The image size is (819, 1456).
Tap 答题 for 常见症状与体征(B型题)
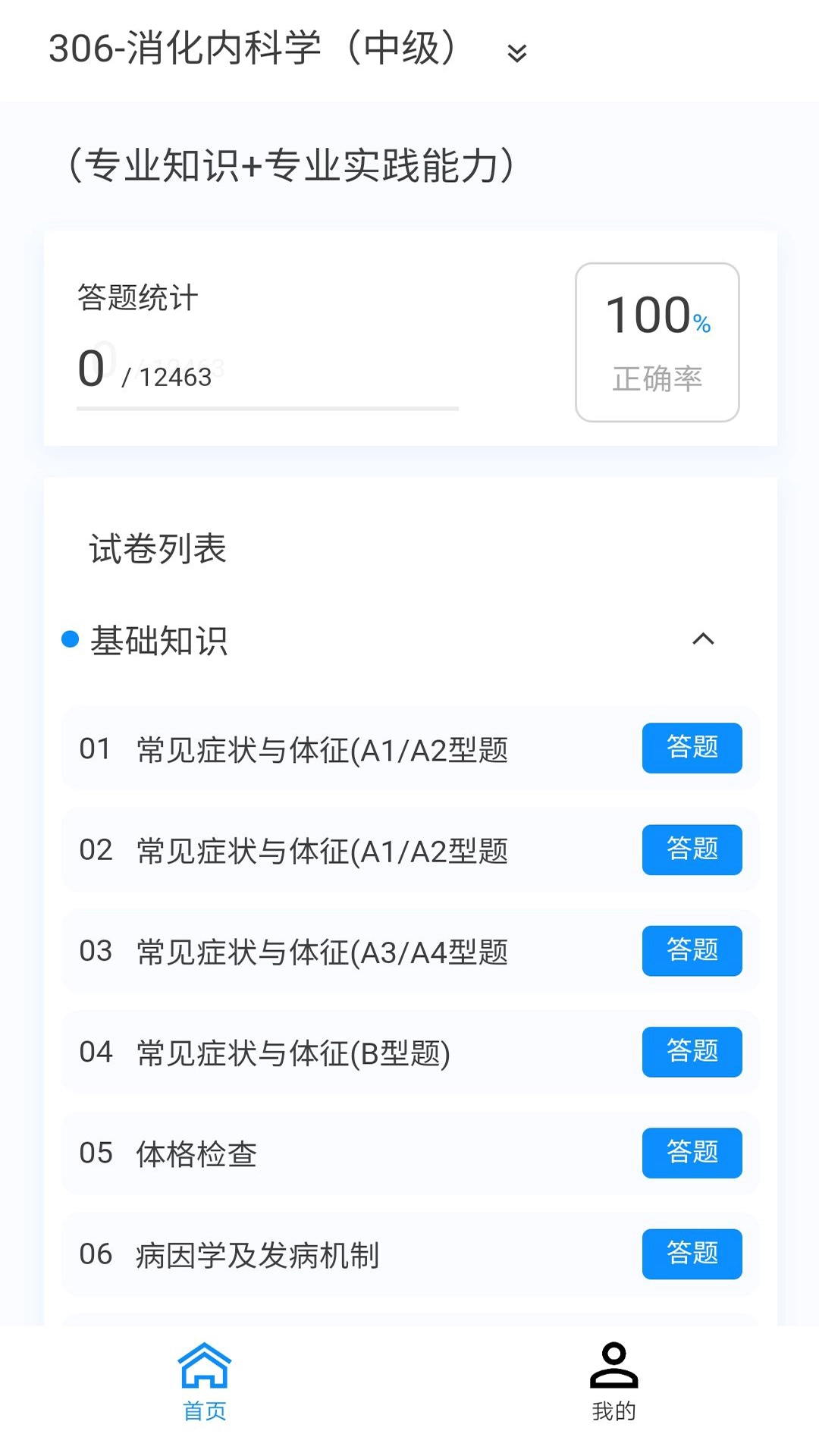pos(692,1052)
